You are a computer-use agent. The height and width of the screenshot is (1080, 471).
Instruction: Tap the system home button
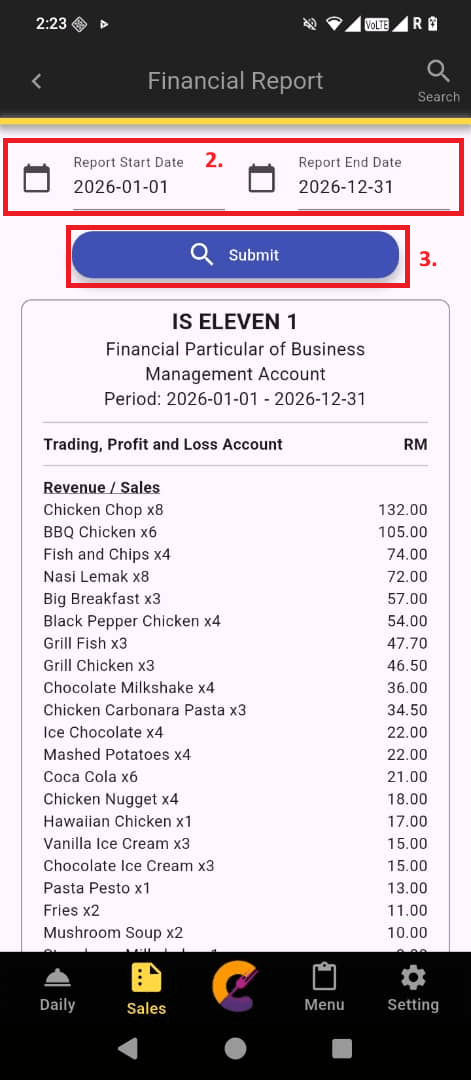236,1048
